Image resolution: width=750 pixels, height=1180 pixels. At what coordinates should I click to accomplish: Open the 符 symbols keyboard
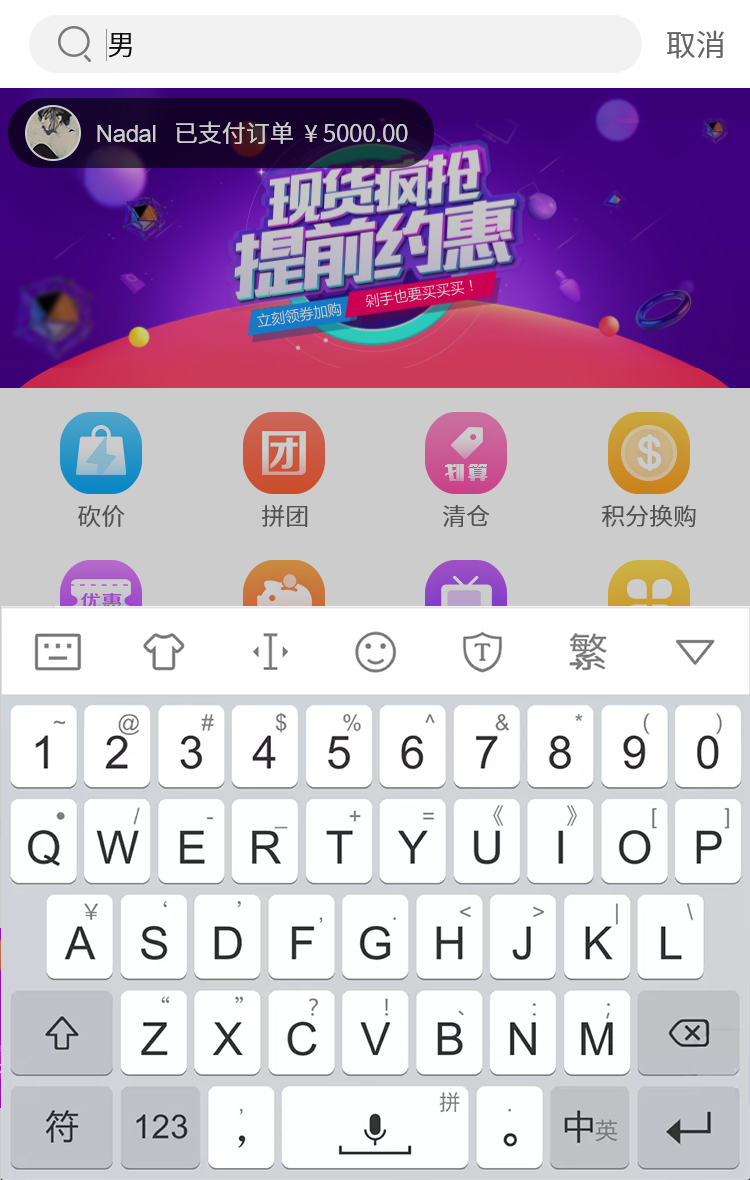tap(62, 1128)
